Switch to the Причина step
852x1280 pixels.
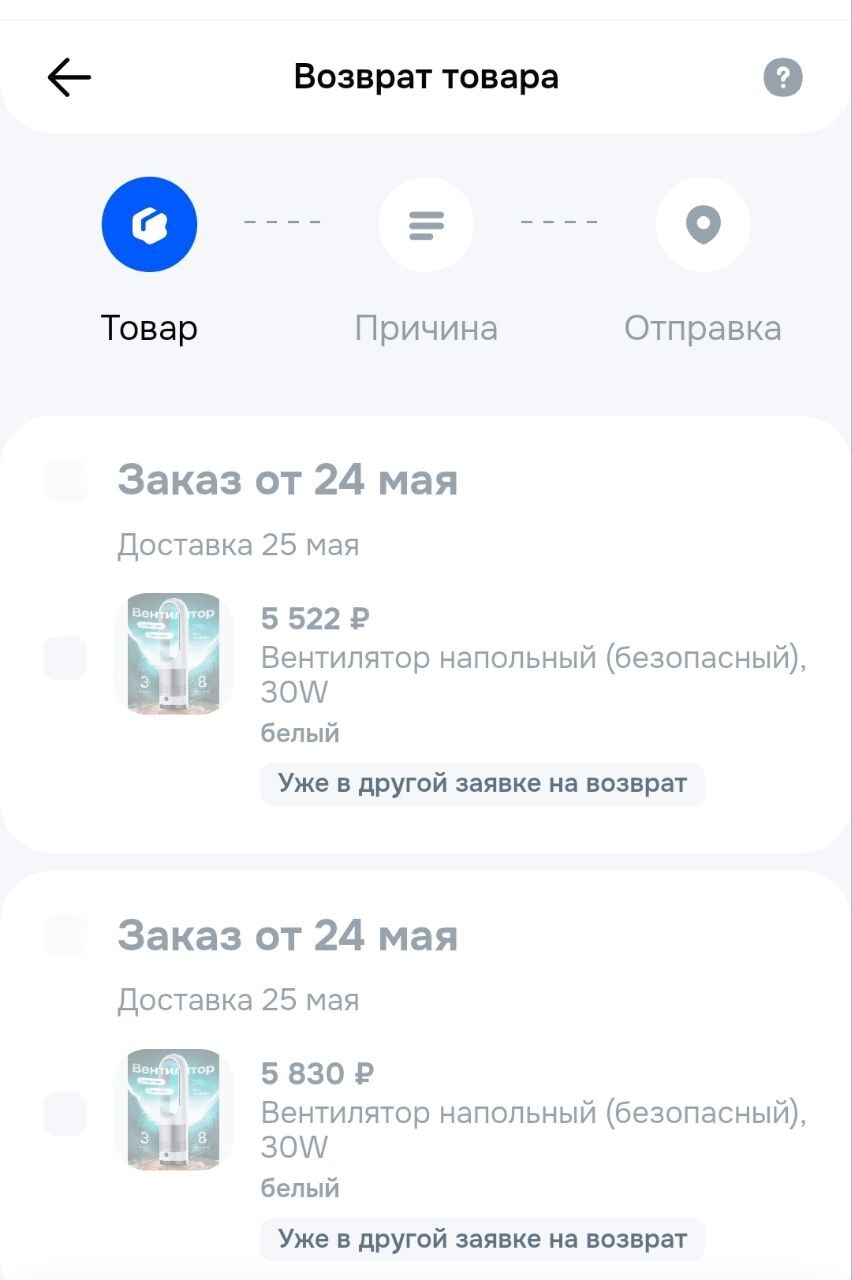(x=426, y=225)
